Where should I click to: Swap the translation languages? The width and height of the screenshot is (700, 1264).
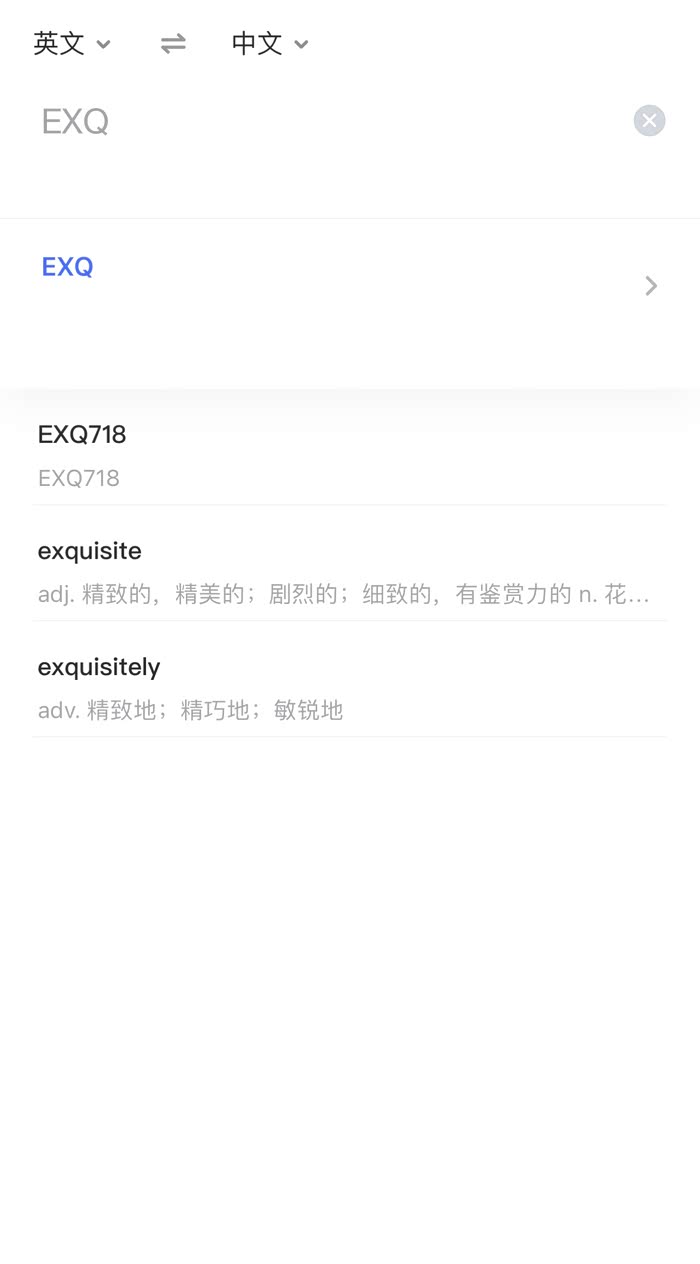coord(173,43)
